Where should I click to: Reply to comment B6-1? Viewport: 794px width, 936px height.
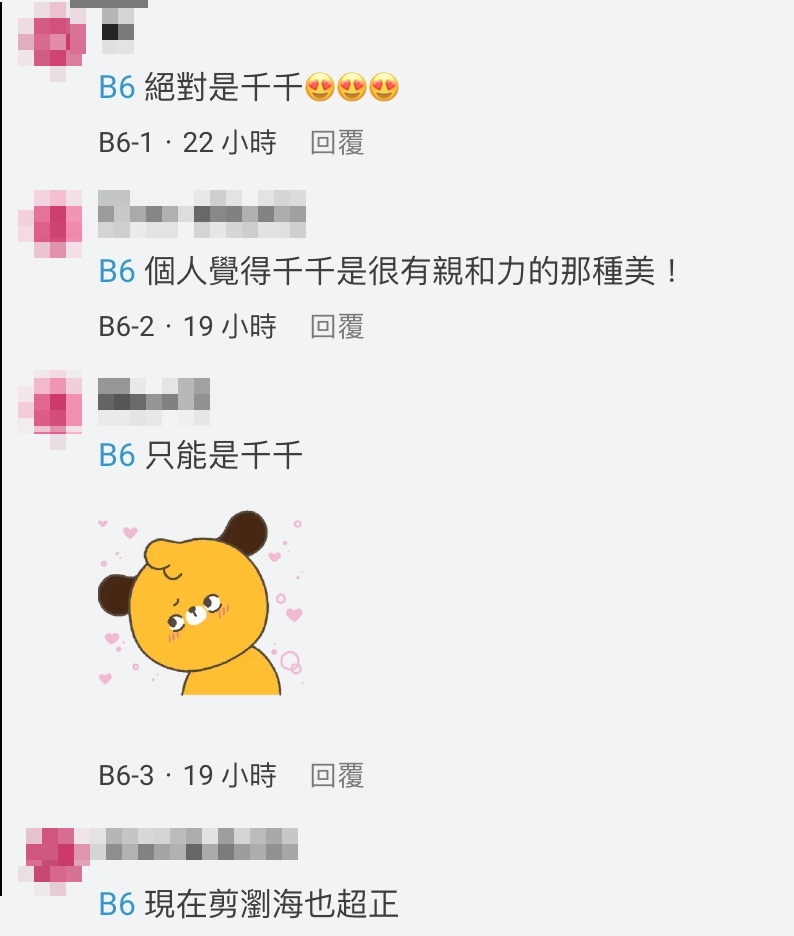pyautogui.click(x=337, y=143)
